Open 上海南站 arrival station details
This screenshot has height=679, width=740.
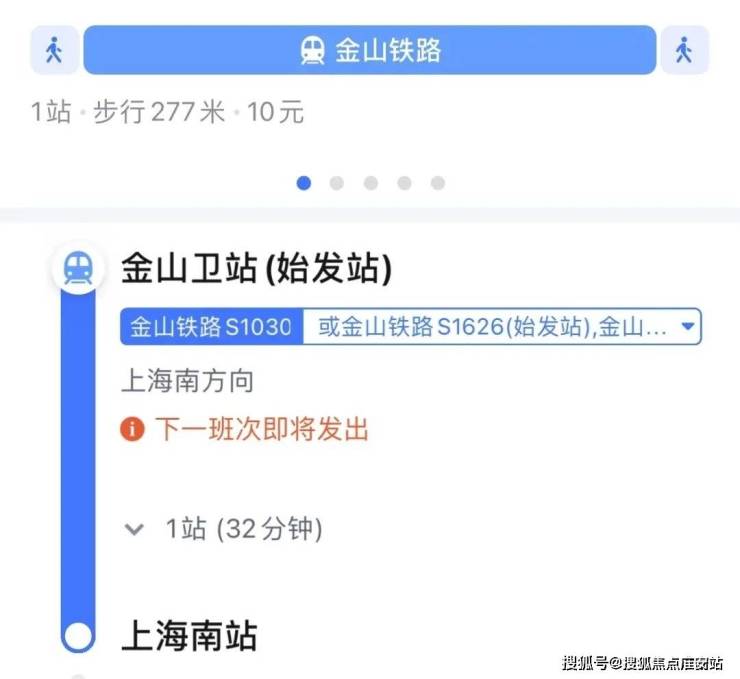pos(189,636)
